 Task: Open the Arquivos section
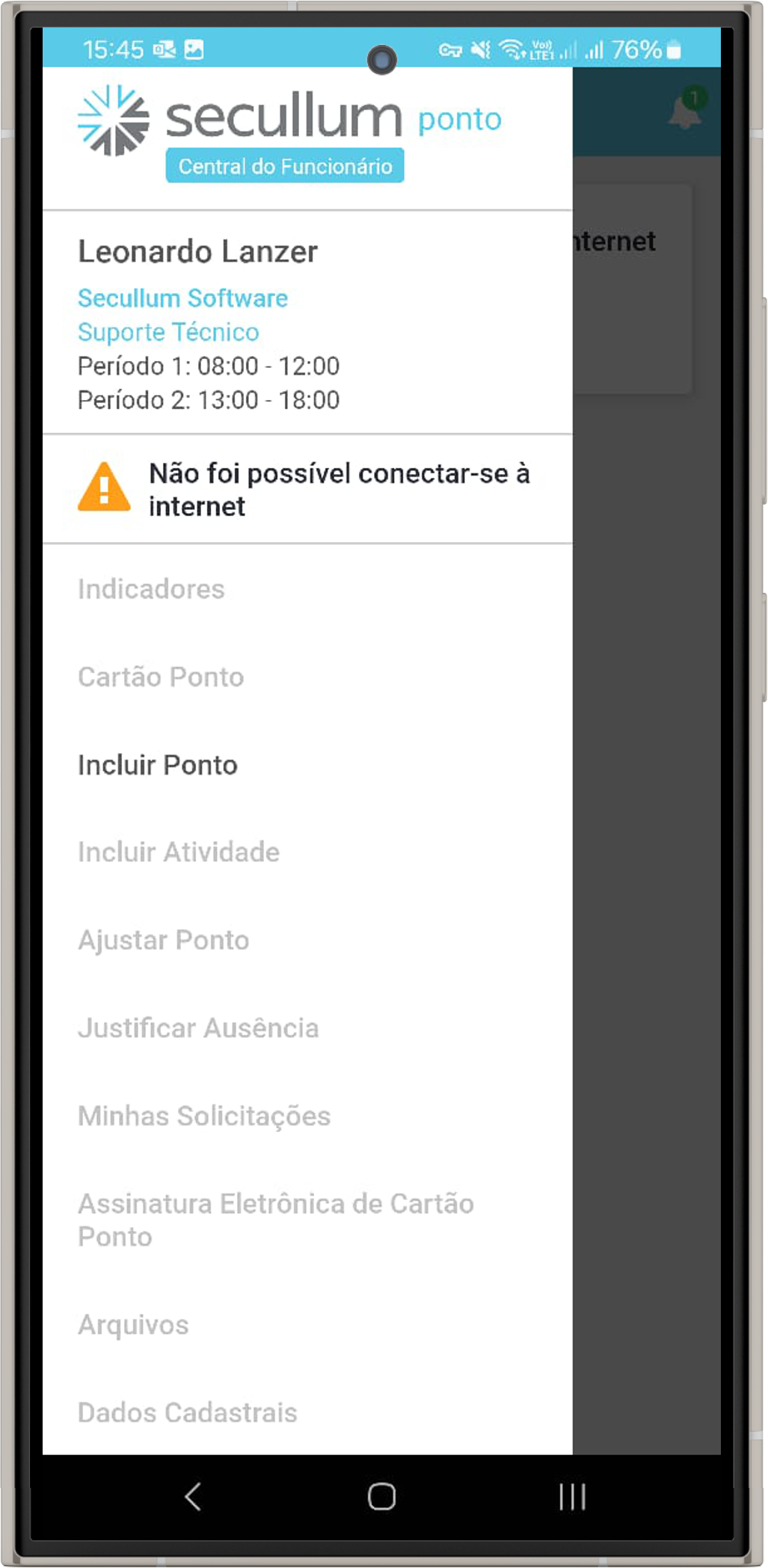(x=133, y=1324)
